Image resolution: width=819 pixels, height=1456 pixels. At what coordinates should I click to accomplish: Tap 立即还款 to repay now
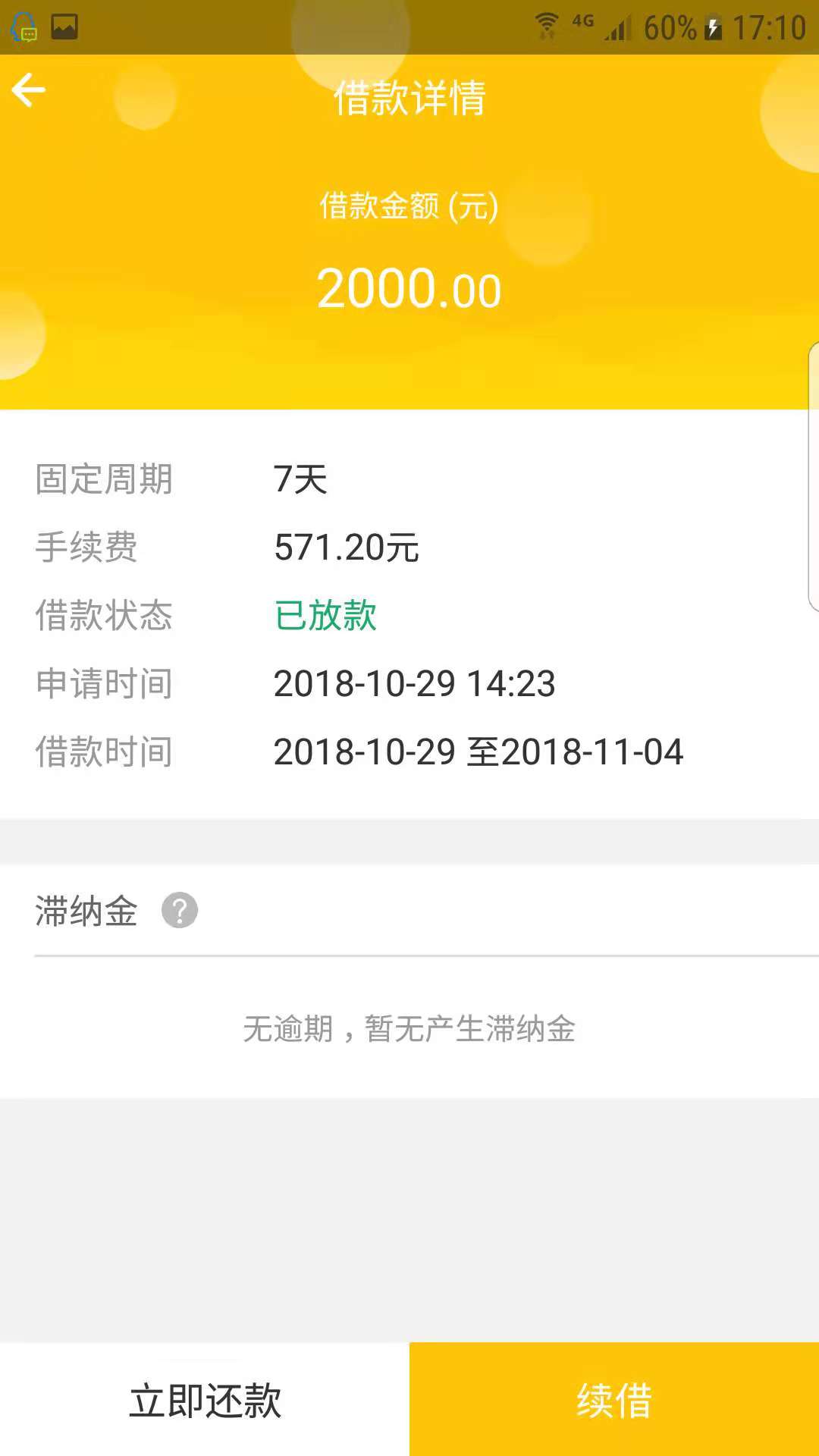(205, 1399)
